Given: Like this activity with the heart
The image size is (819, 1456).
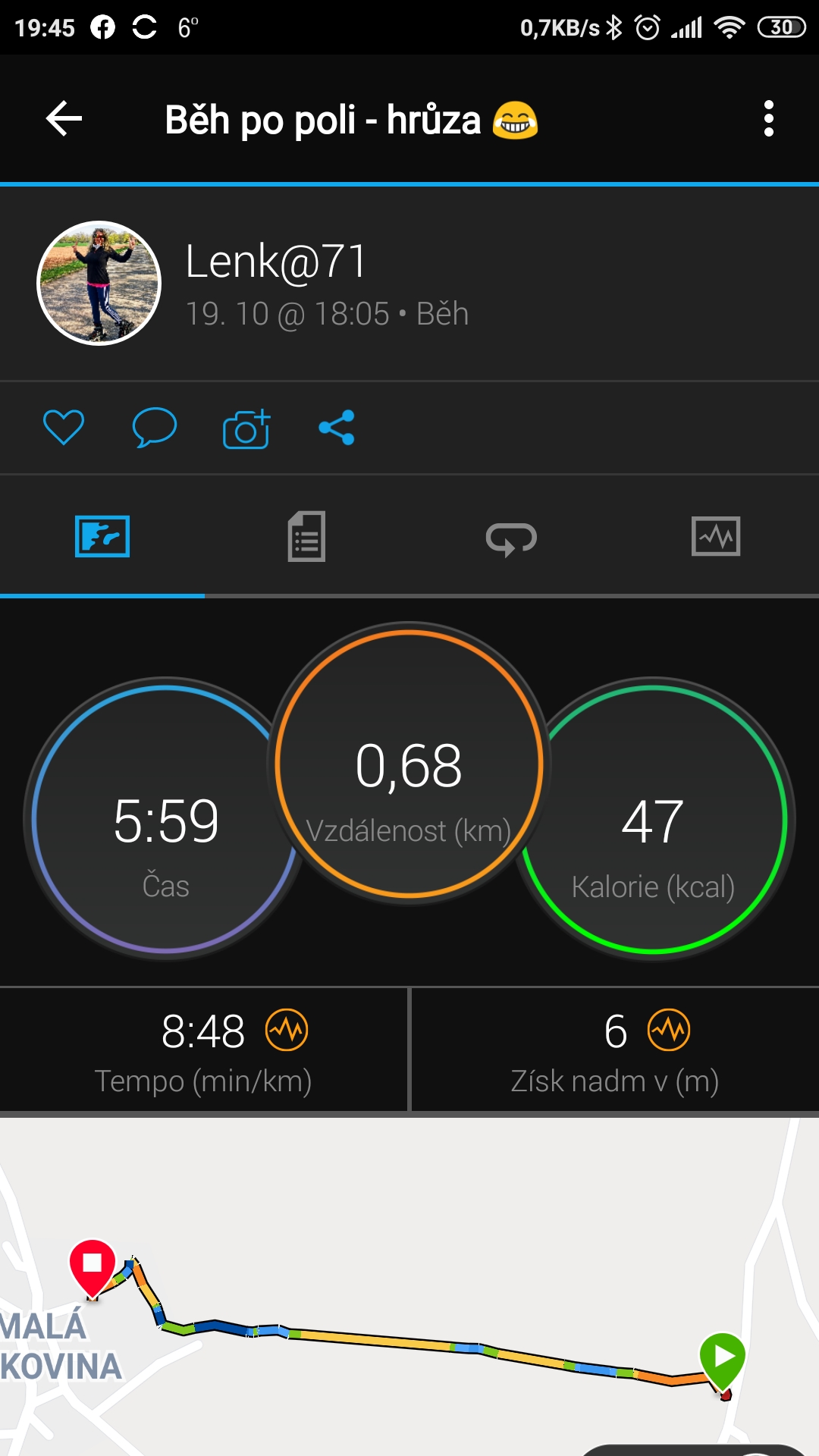Looking at the screenshot, I should 64,427.
